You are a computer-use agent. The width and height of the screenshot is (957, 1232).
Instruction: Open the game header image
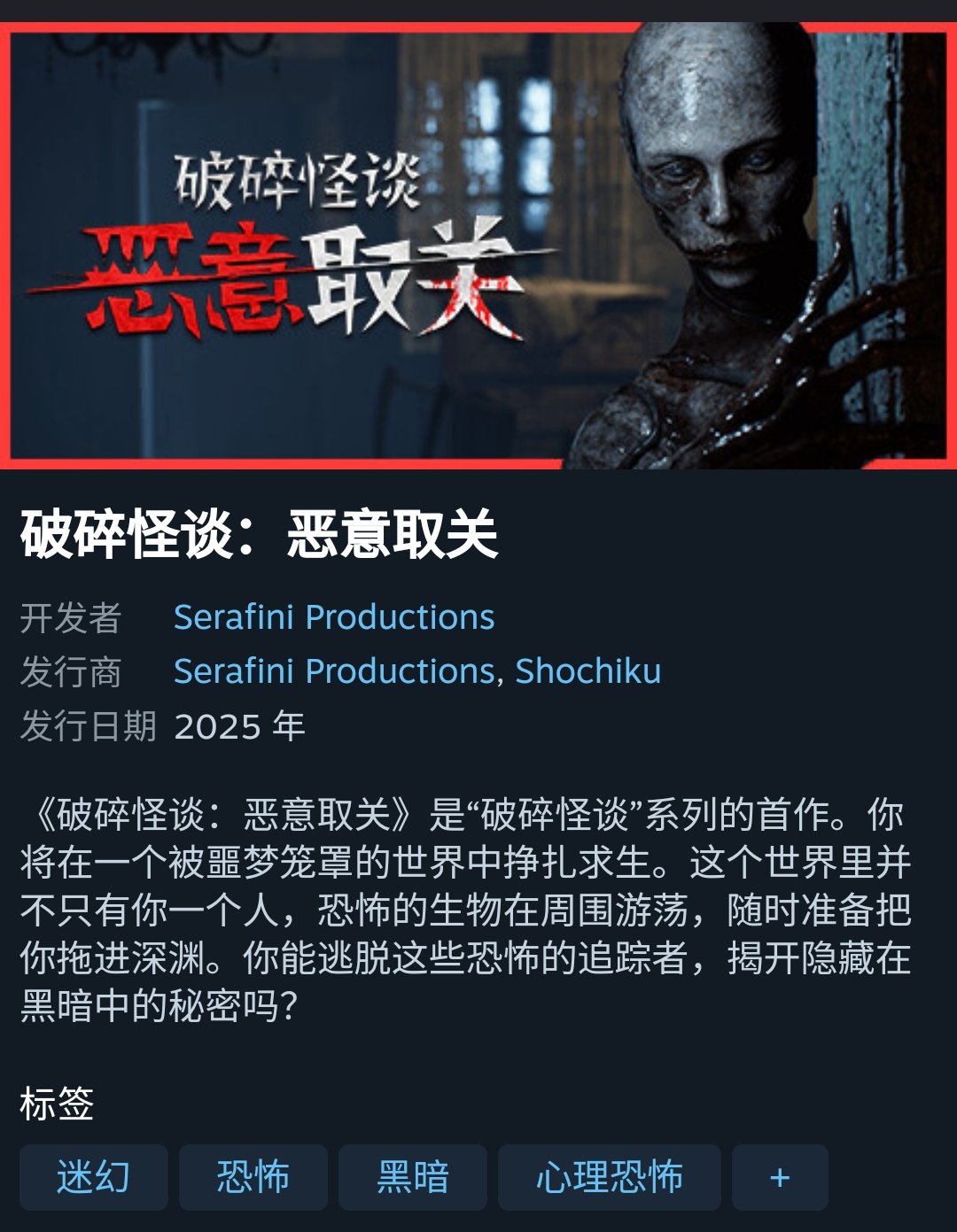(478, 246)
